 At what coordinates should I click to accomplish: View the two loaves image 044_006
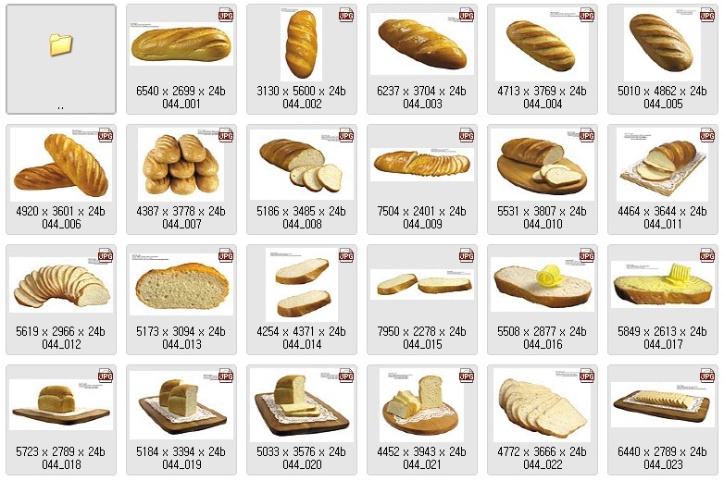[x=61, y=164]
